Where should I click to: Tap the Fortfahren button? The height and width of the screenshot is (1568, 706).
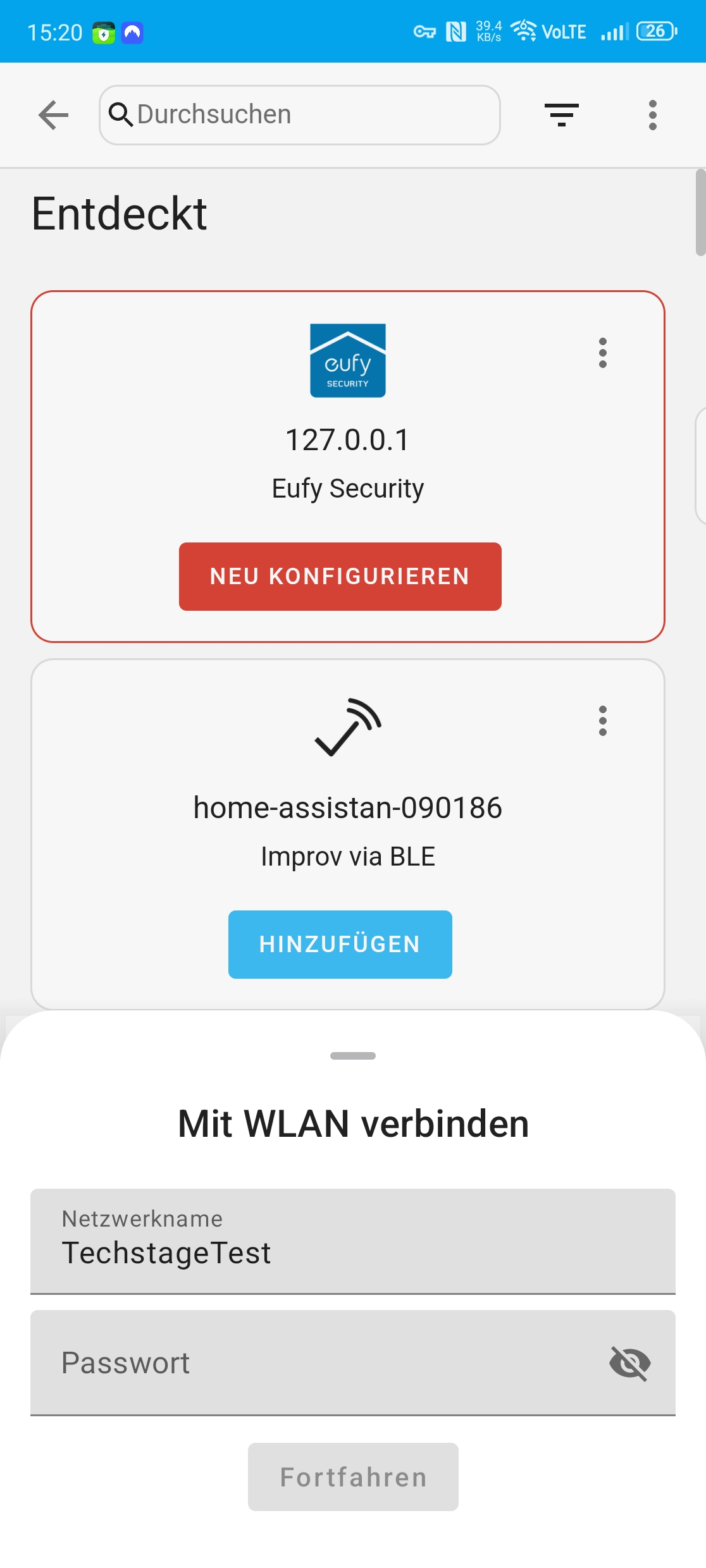[353, 1477]
